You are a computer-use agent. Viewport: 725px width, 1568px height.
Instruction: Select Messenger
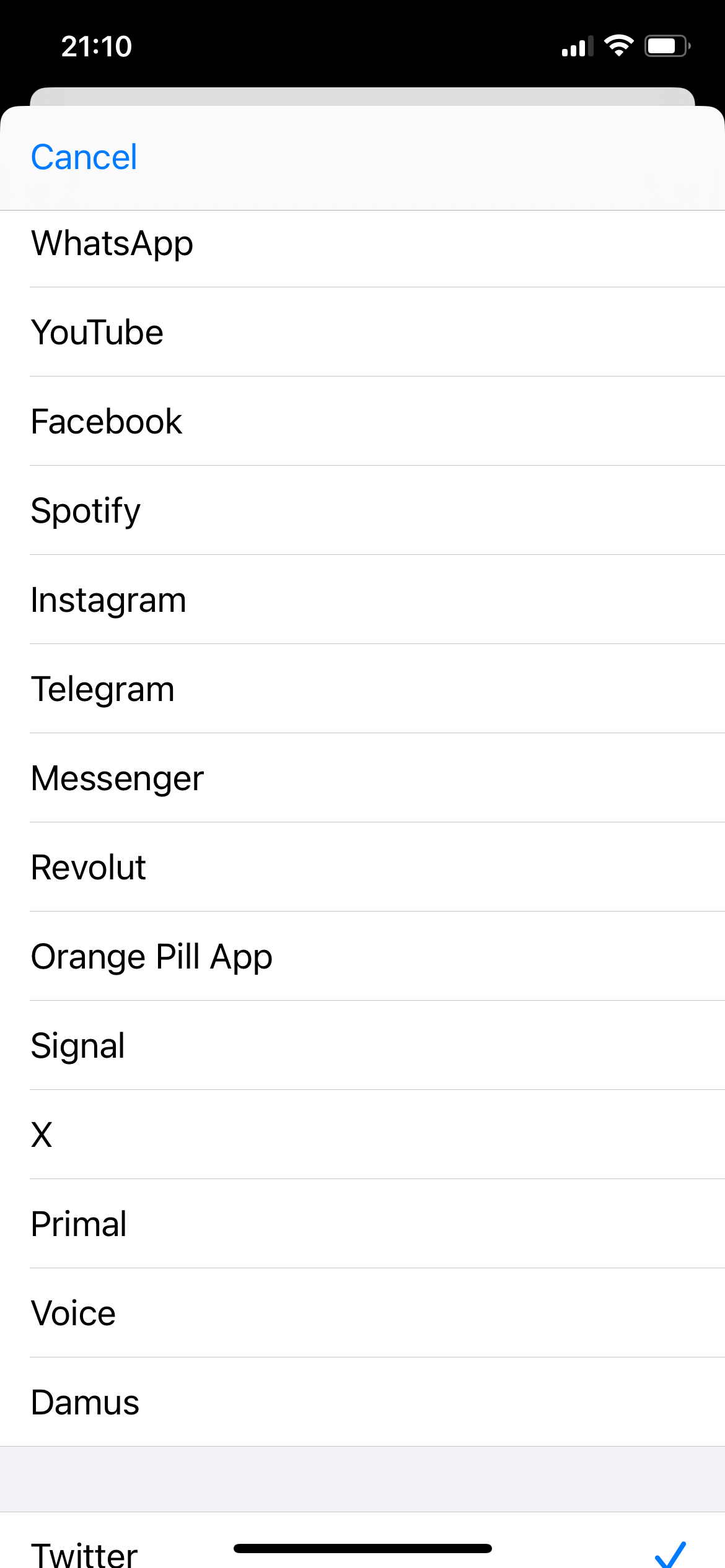pos(362,778)
